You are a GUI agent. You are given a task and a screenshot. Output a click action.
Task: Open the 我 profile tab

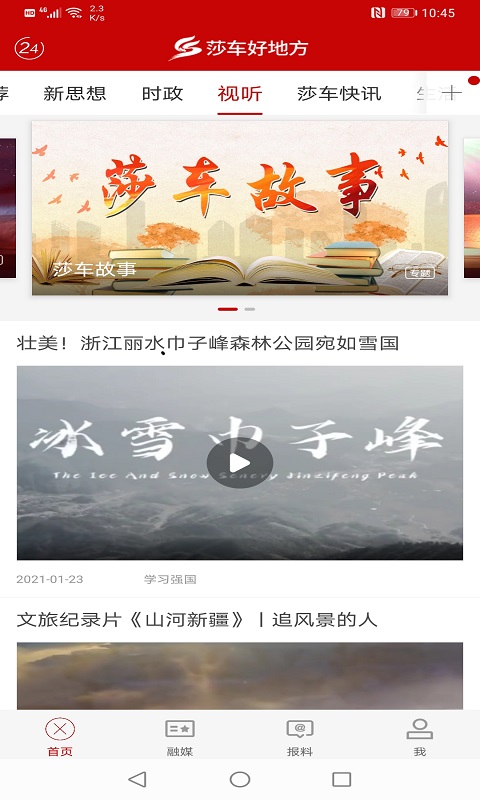420,737
